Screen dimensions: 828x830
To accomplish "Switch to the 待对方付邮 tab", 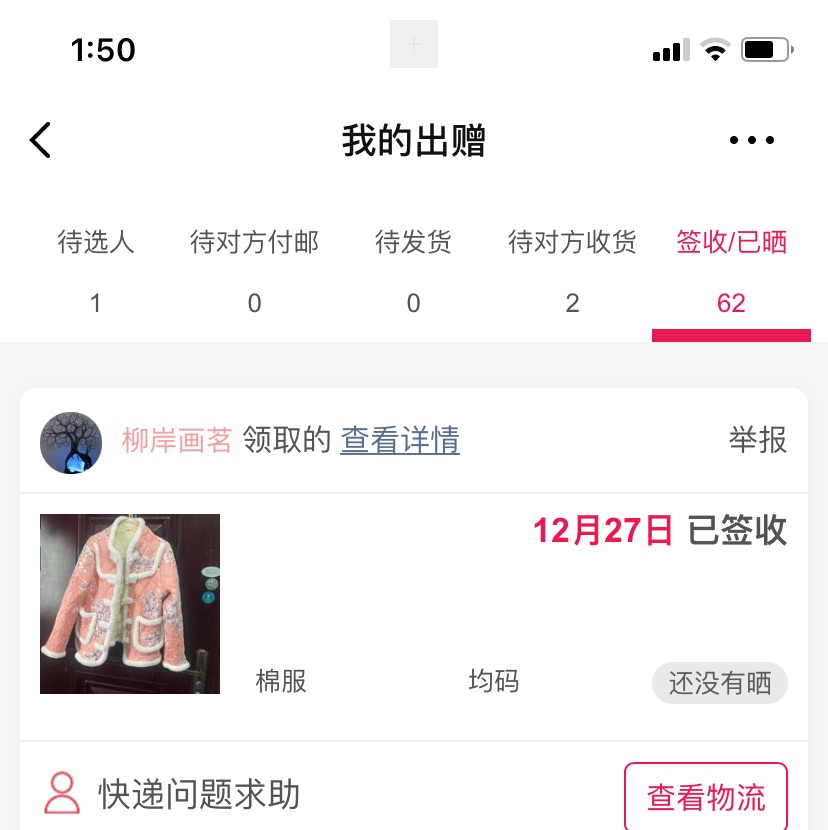I will (254, 270).
